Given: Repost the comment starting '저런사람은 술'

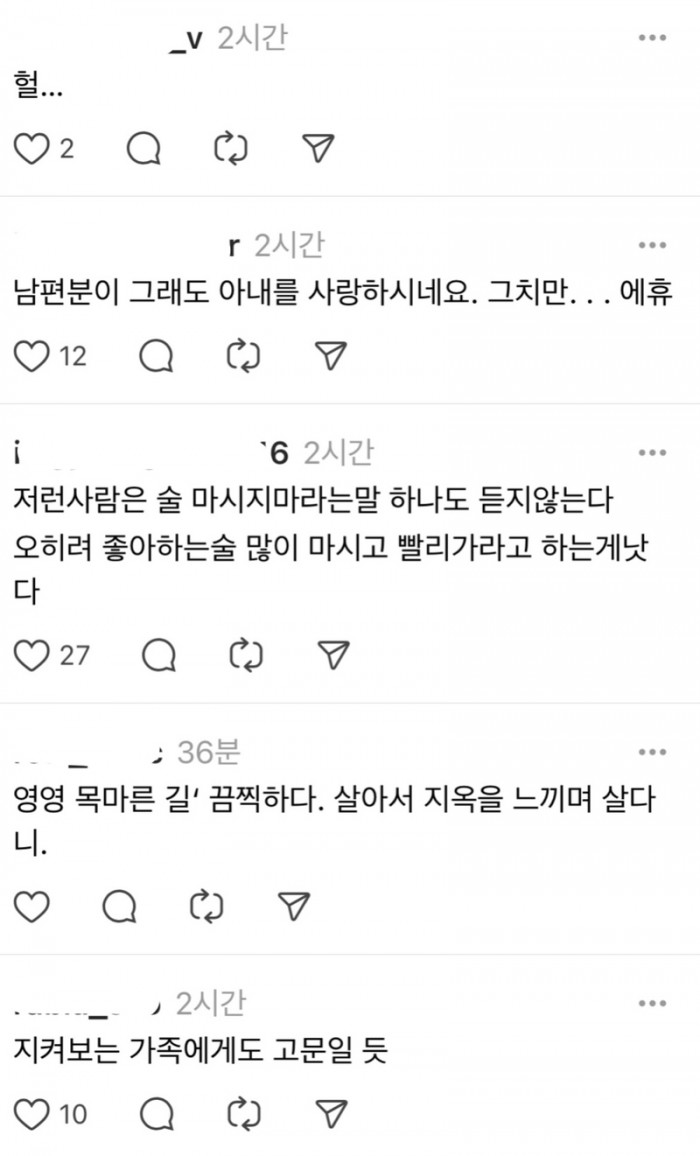Looking at the screenshot, I should (x=245, y=655).
